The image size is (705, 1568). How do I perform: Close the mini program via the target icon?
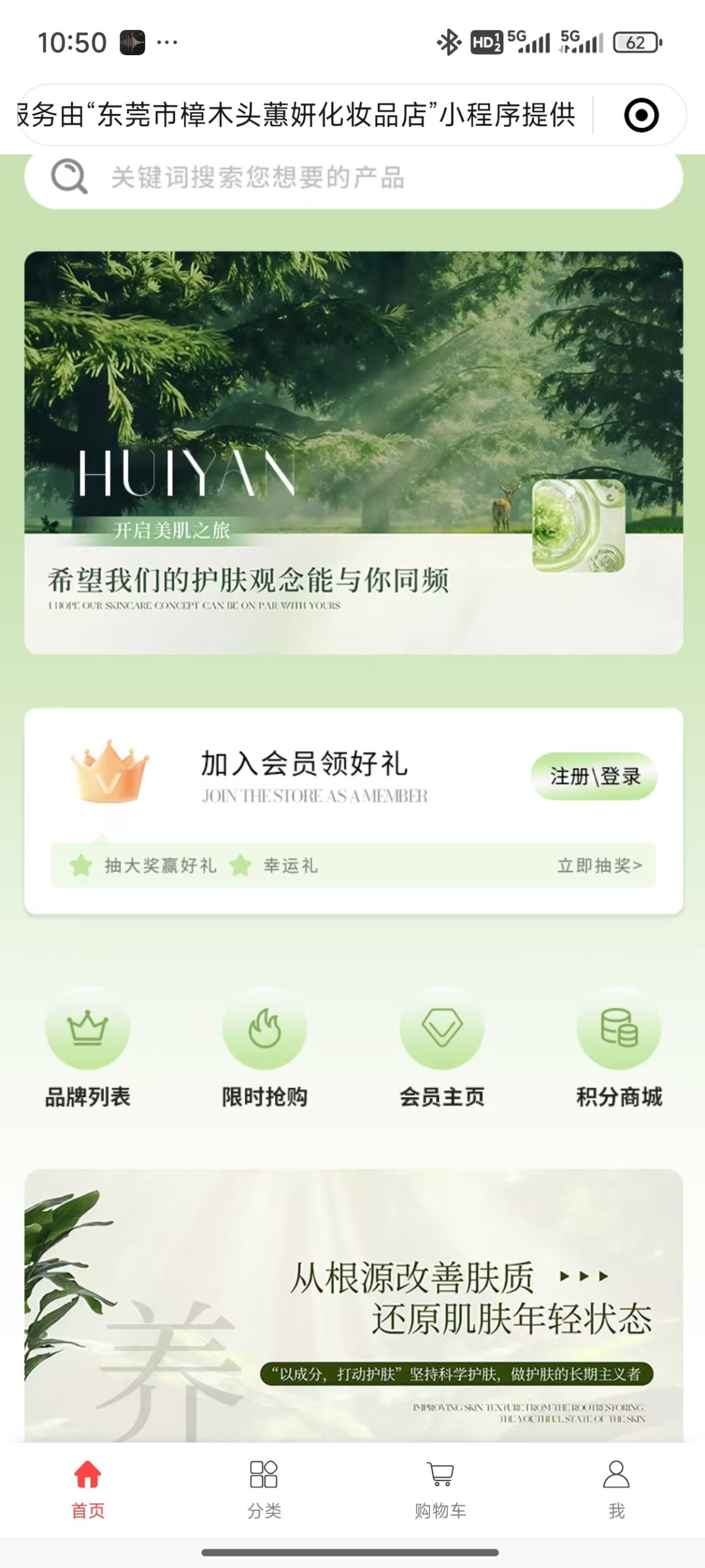click(641, 115)
